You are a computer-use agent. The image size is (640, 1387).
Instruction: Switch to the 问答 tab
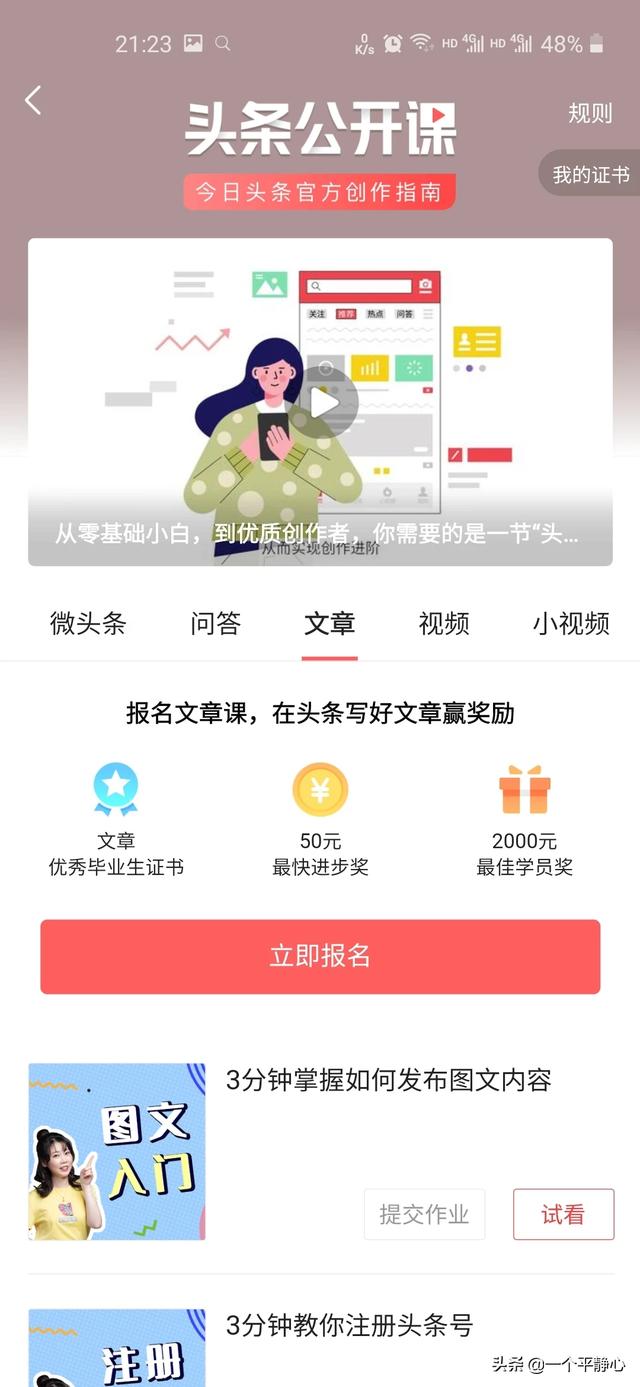pos(215,624)
